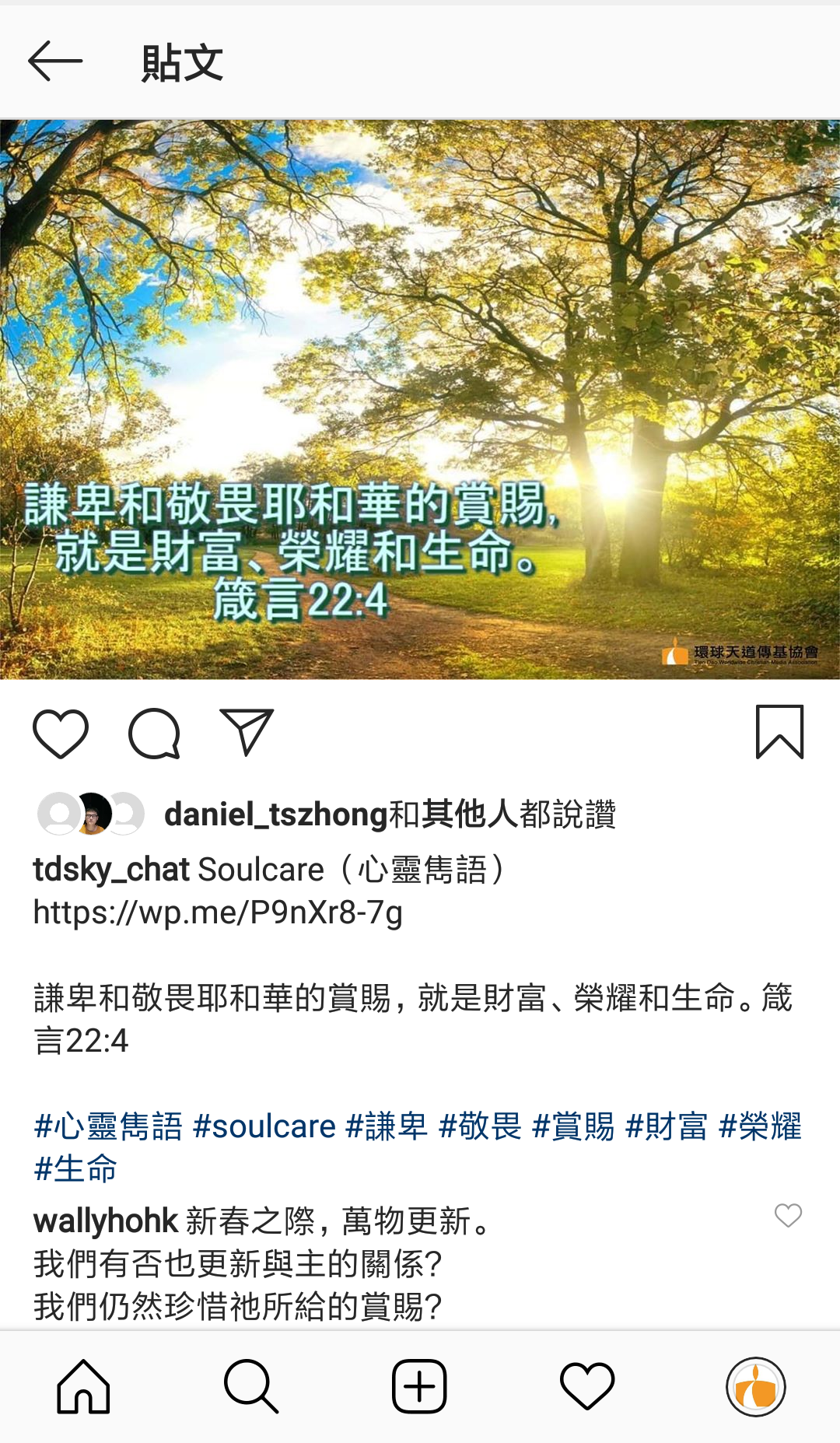This screenshot has width=840, height=1443.
Task: Open the #財富 hashtag
Action: click(x=667, y=1126)
